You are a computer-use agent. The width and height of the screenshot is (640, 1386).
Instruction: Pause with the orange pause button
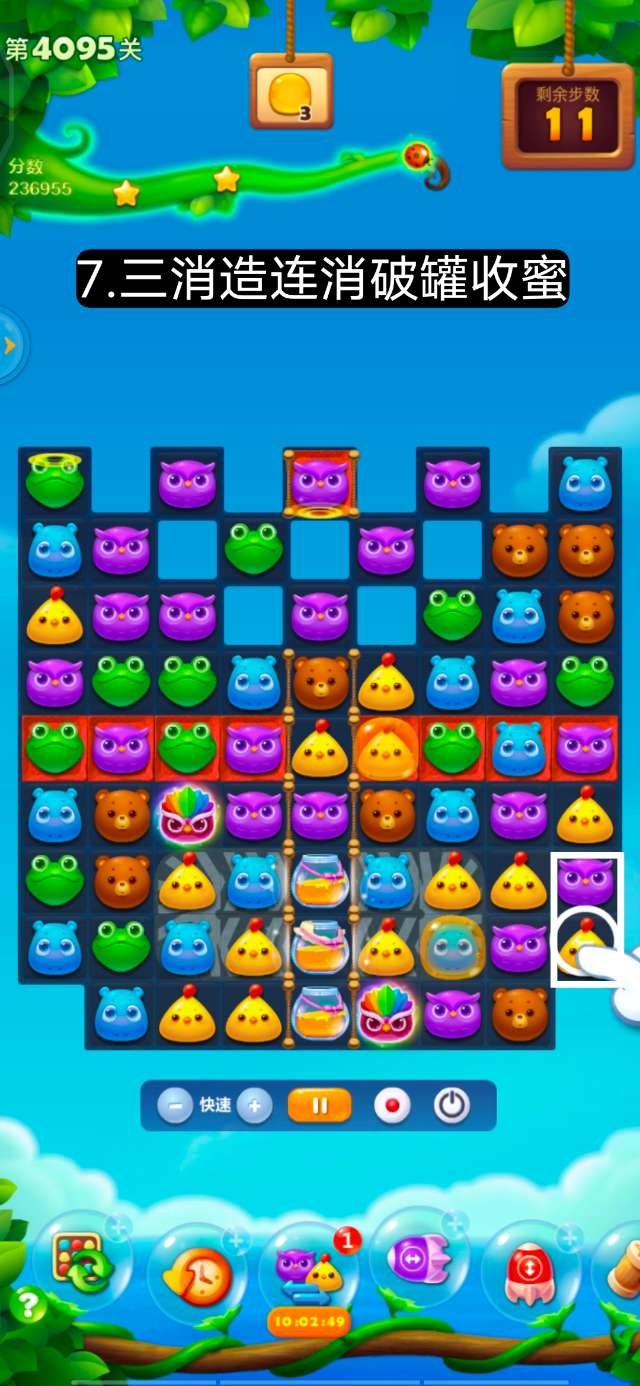click(x=320, y=1106)
